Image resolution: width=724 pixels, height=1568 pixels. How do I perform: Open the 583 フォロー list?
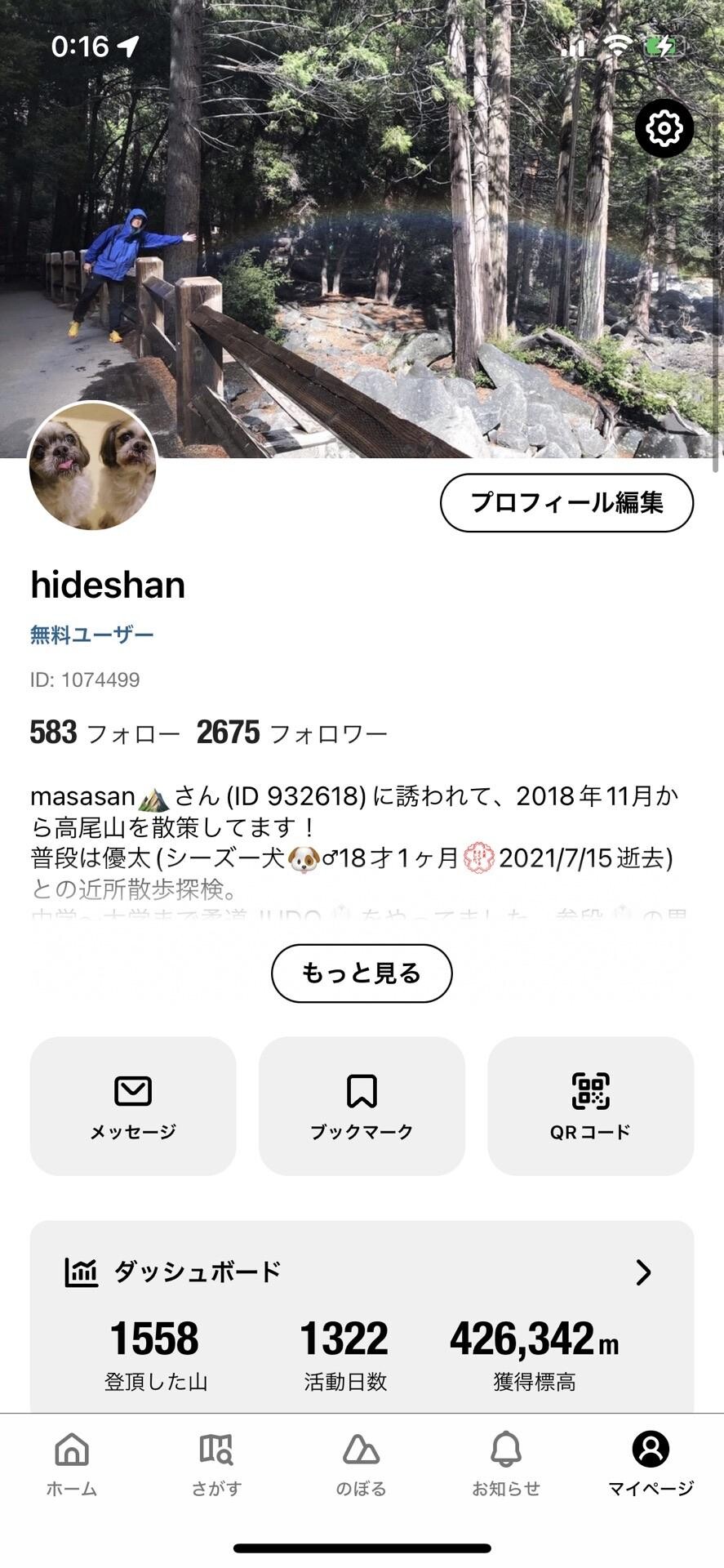click(x=102, y=733)
